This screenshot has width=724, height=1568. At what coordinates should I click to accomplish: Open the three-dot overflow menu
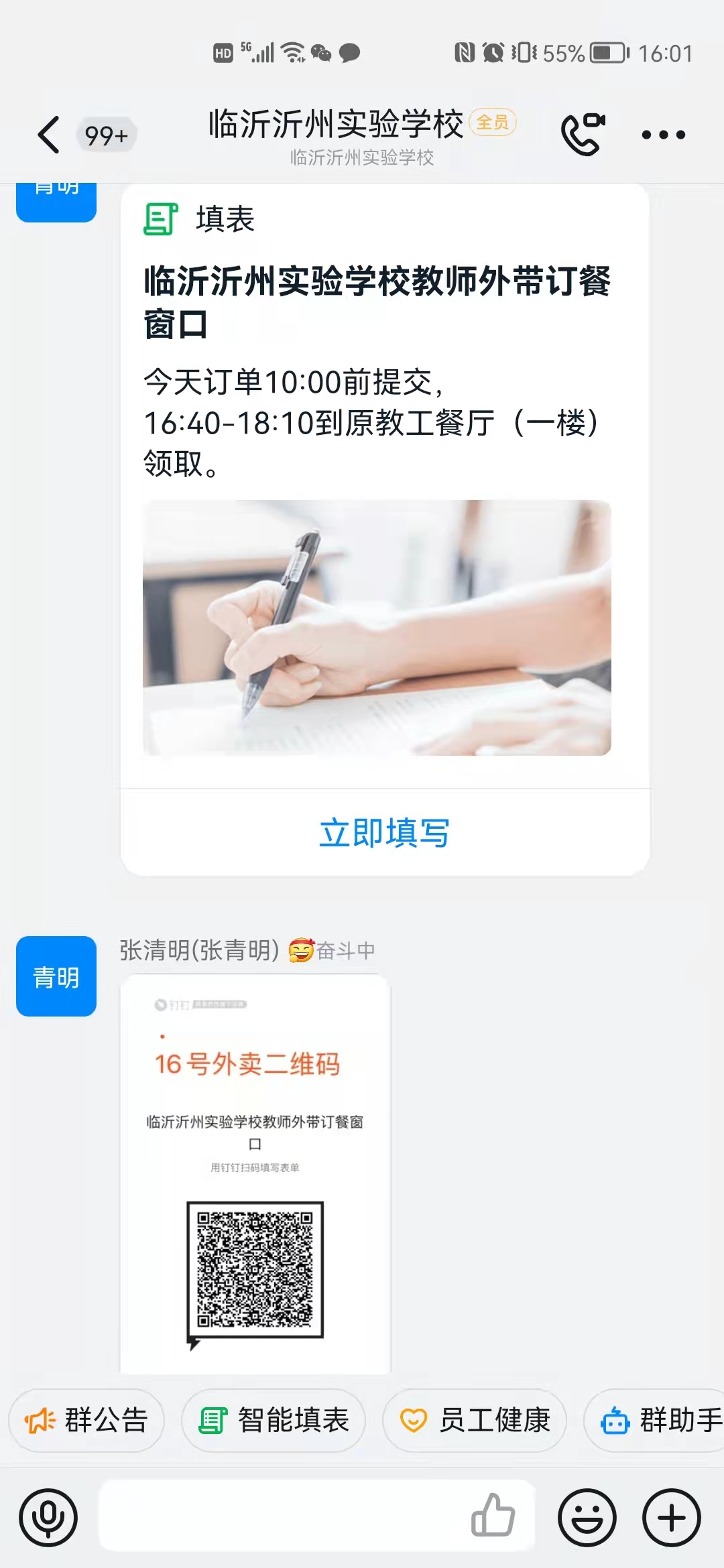tap(663, 135)
